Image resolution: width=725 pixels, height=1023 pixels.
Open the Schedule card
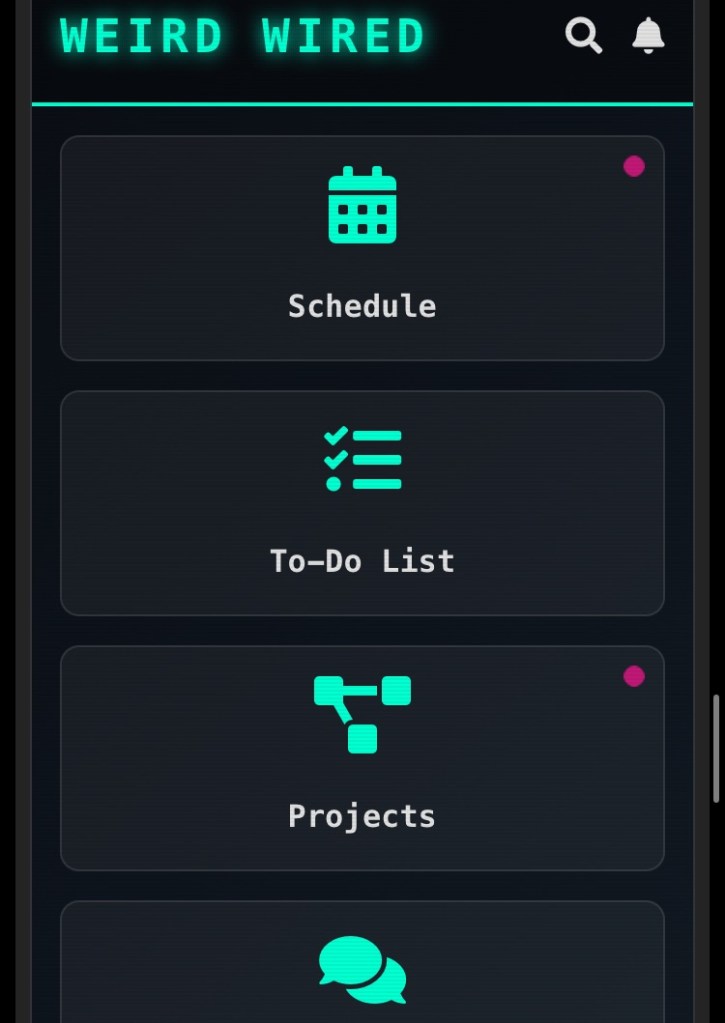(x=362, y=248)
